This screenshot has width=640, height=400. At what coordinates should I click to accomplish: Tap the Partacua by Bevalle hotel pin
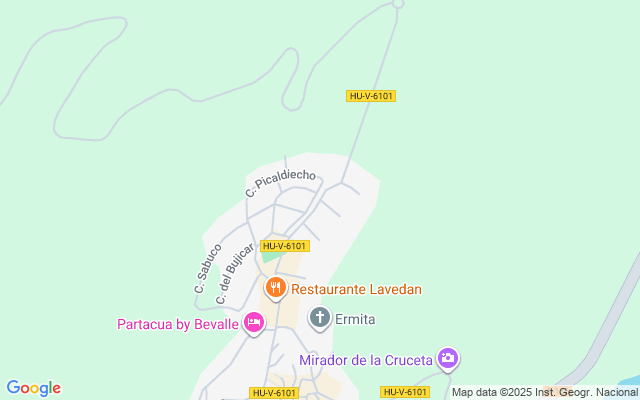(254, 323)
